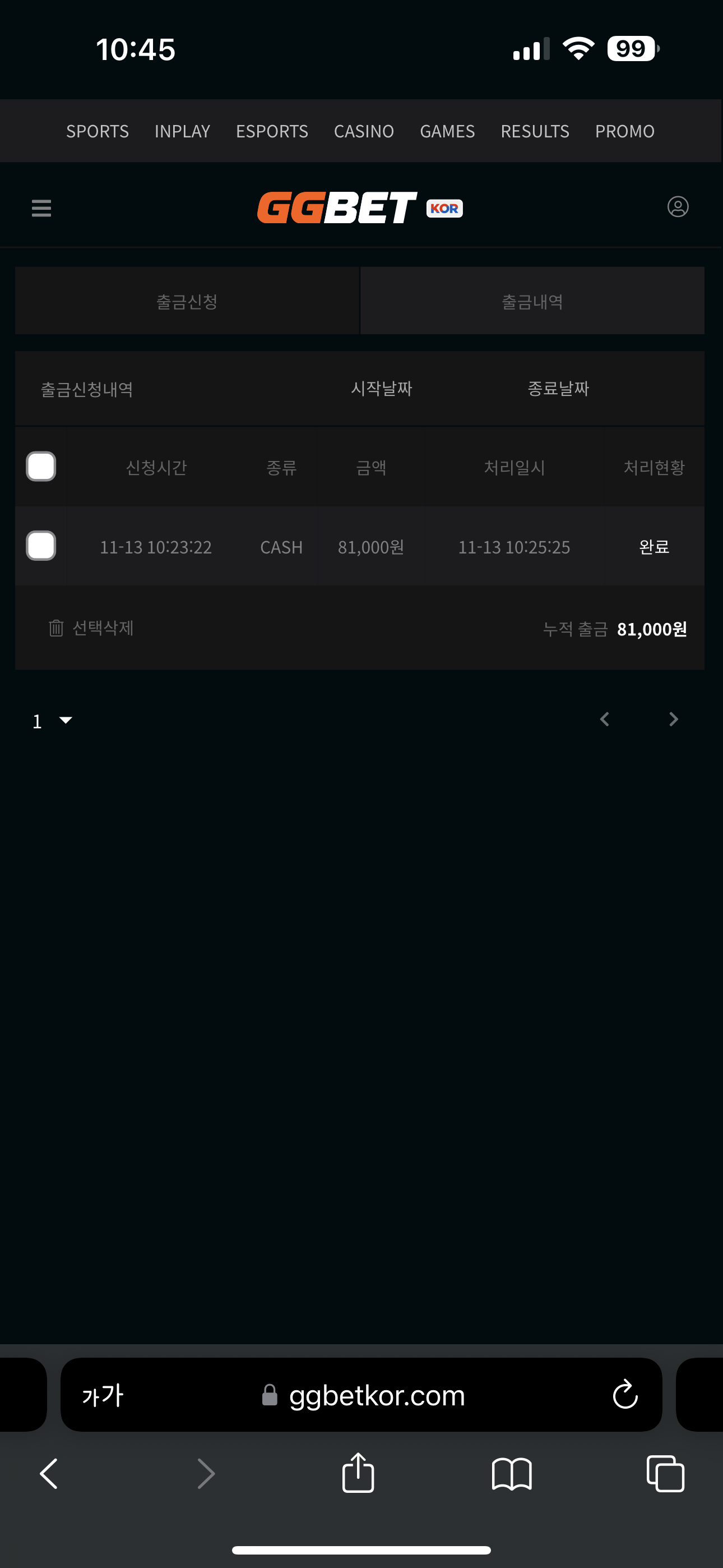The height and width of the screenshot is (1568, 723).
Task: Tap 선택삭제 to delete selected
Action: [91, 628]
